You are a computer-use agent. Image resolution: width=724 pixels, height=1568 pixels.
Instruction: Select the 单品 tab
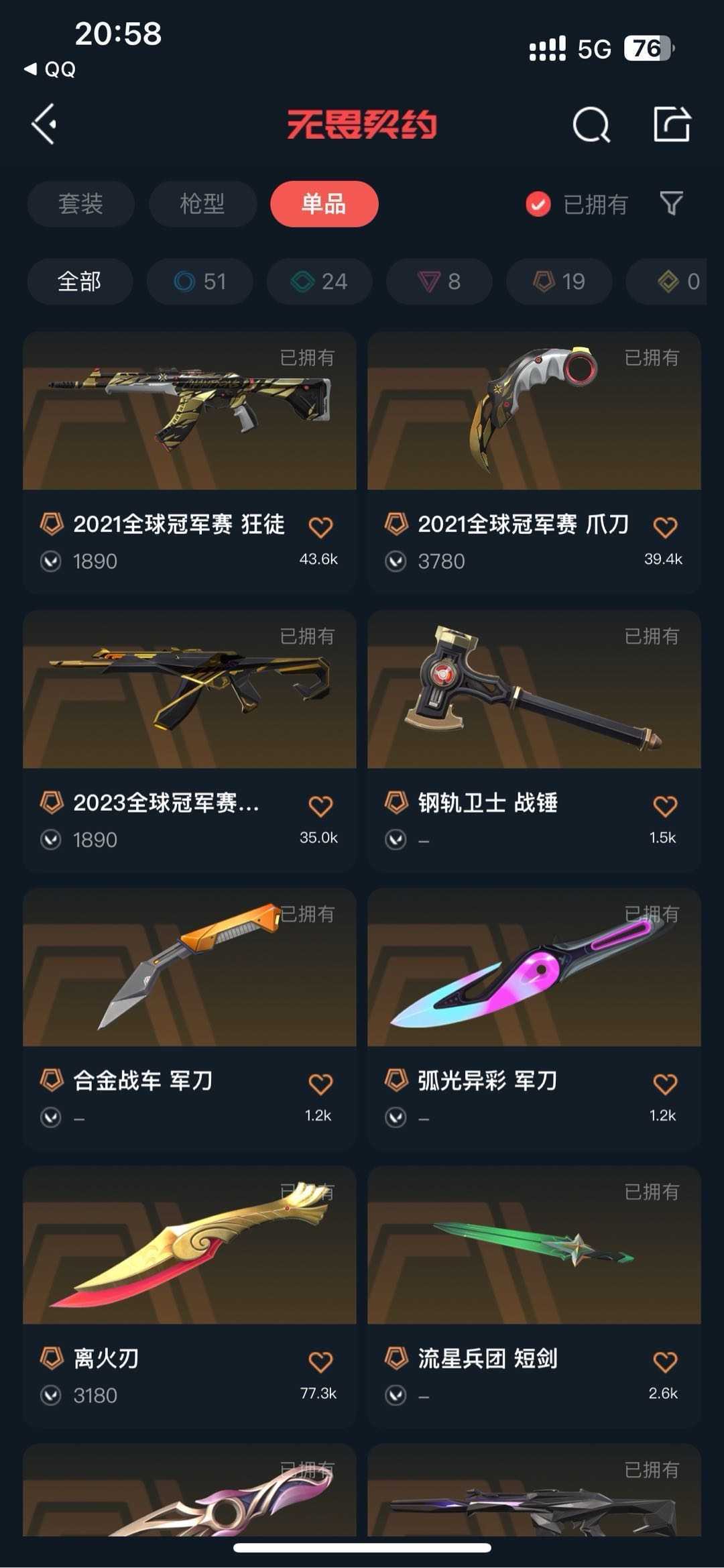[324, 204]
